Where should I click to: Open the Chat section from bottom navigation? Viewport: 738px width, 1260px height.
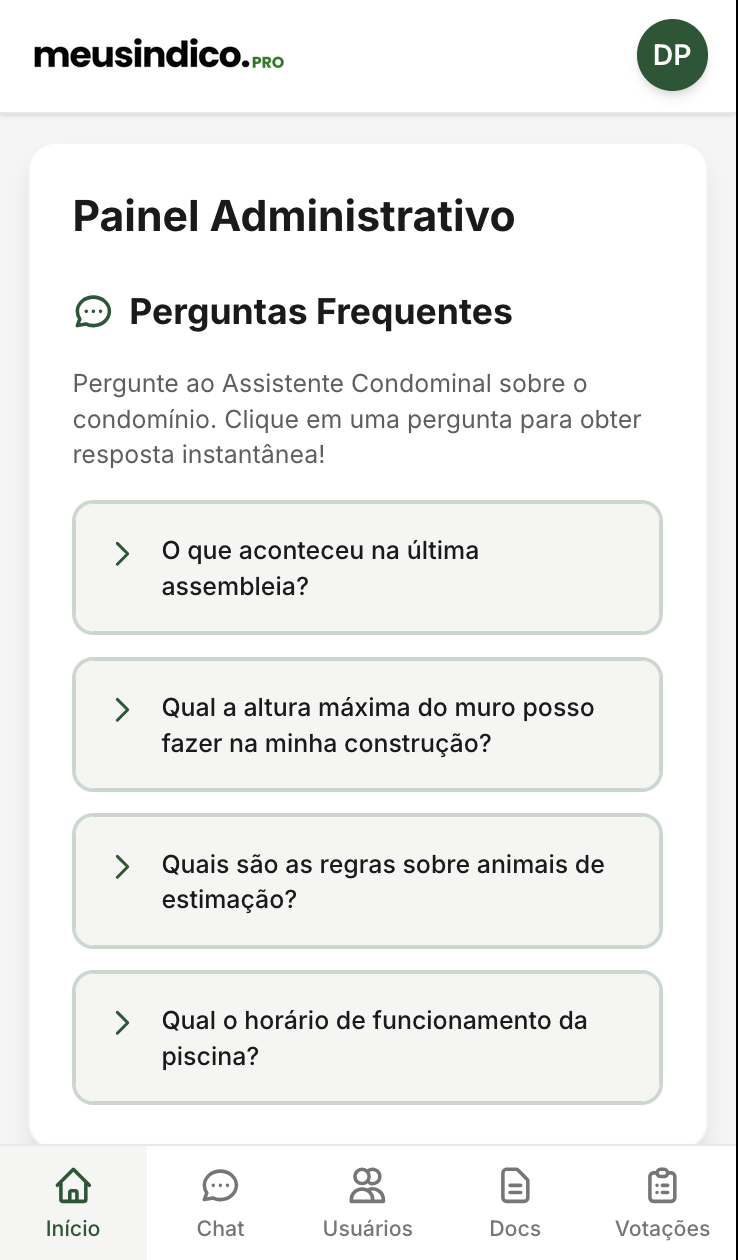coord(220,1202)
